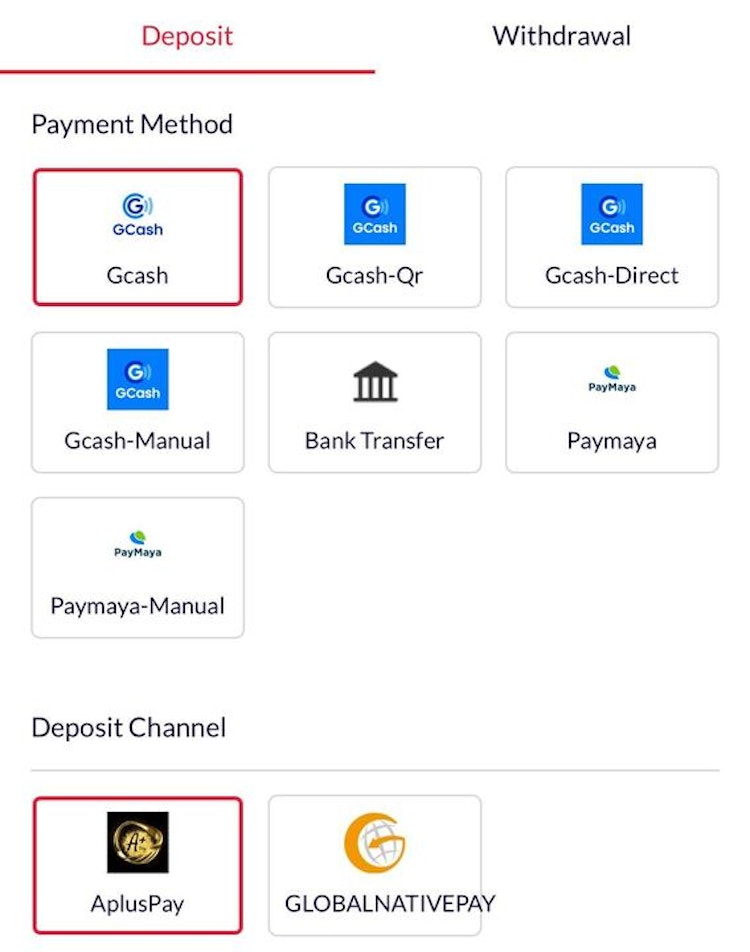This screenshot has width=750, height=952.
Task: Switch deposit channel to GLOBALNATIVEPAY
Action: (374, 865)
